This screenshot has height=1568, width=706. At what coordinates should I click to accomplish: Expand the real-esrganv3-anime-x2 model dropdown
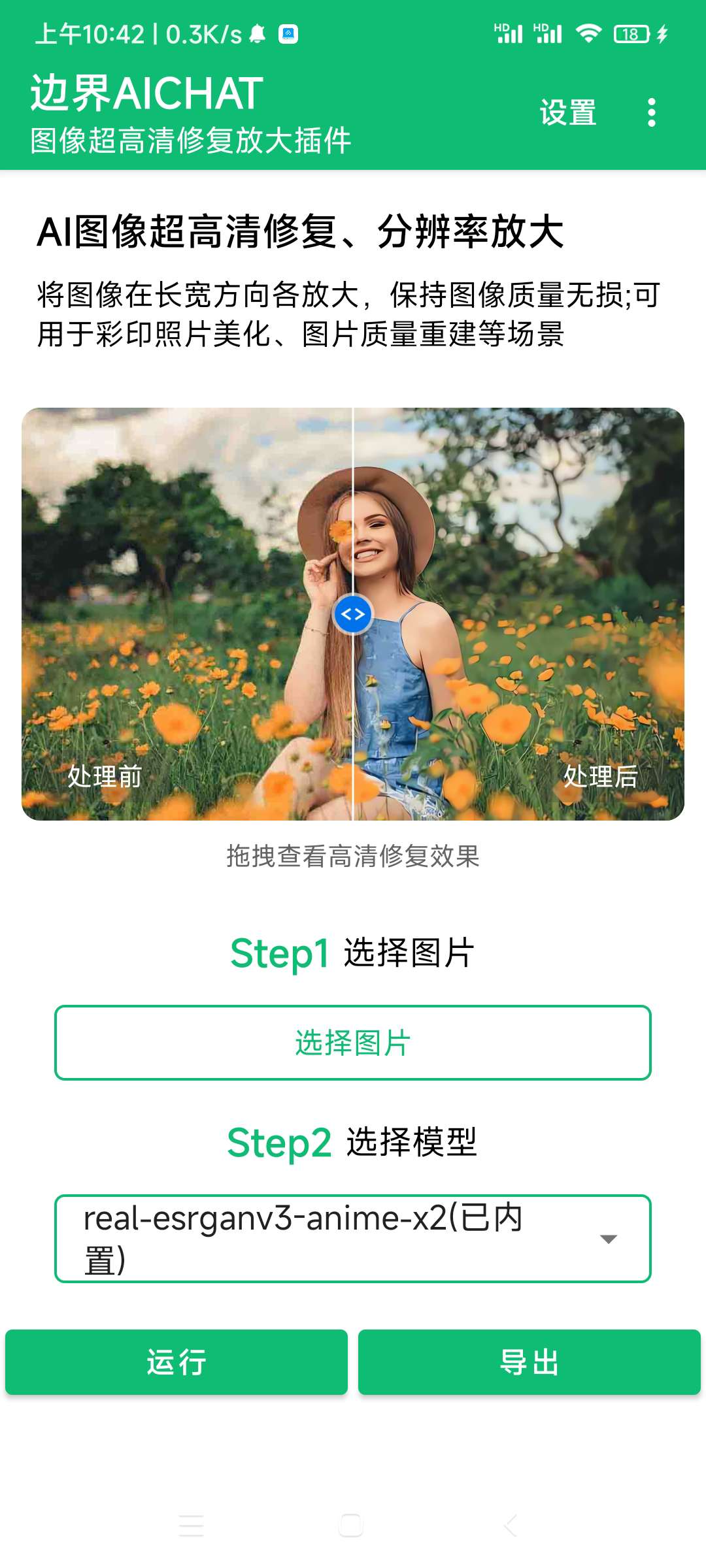click(x=353, y=1239)
